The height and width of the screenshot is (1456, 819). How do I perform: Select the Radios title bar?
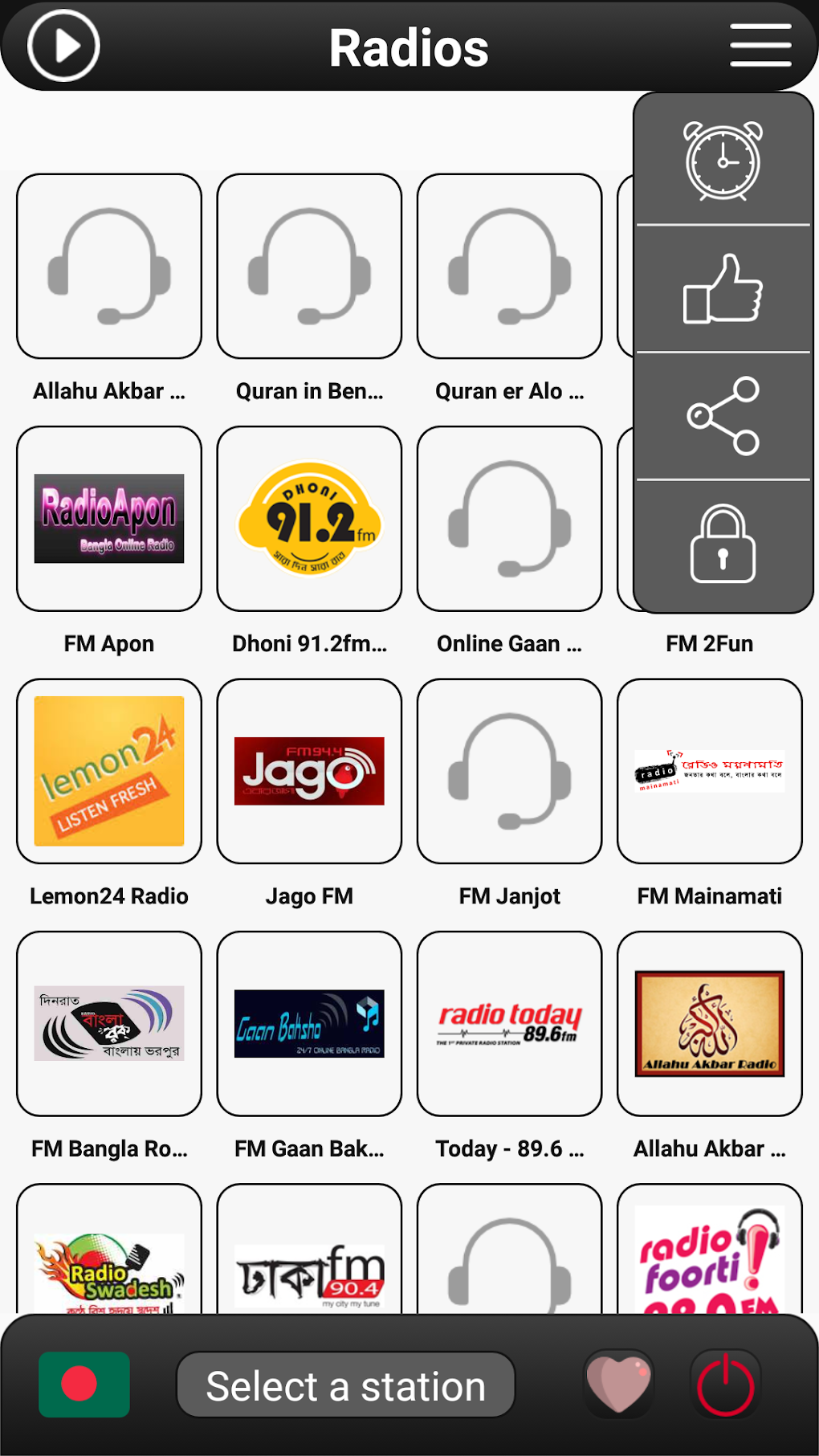(x=409, y=46)
